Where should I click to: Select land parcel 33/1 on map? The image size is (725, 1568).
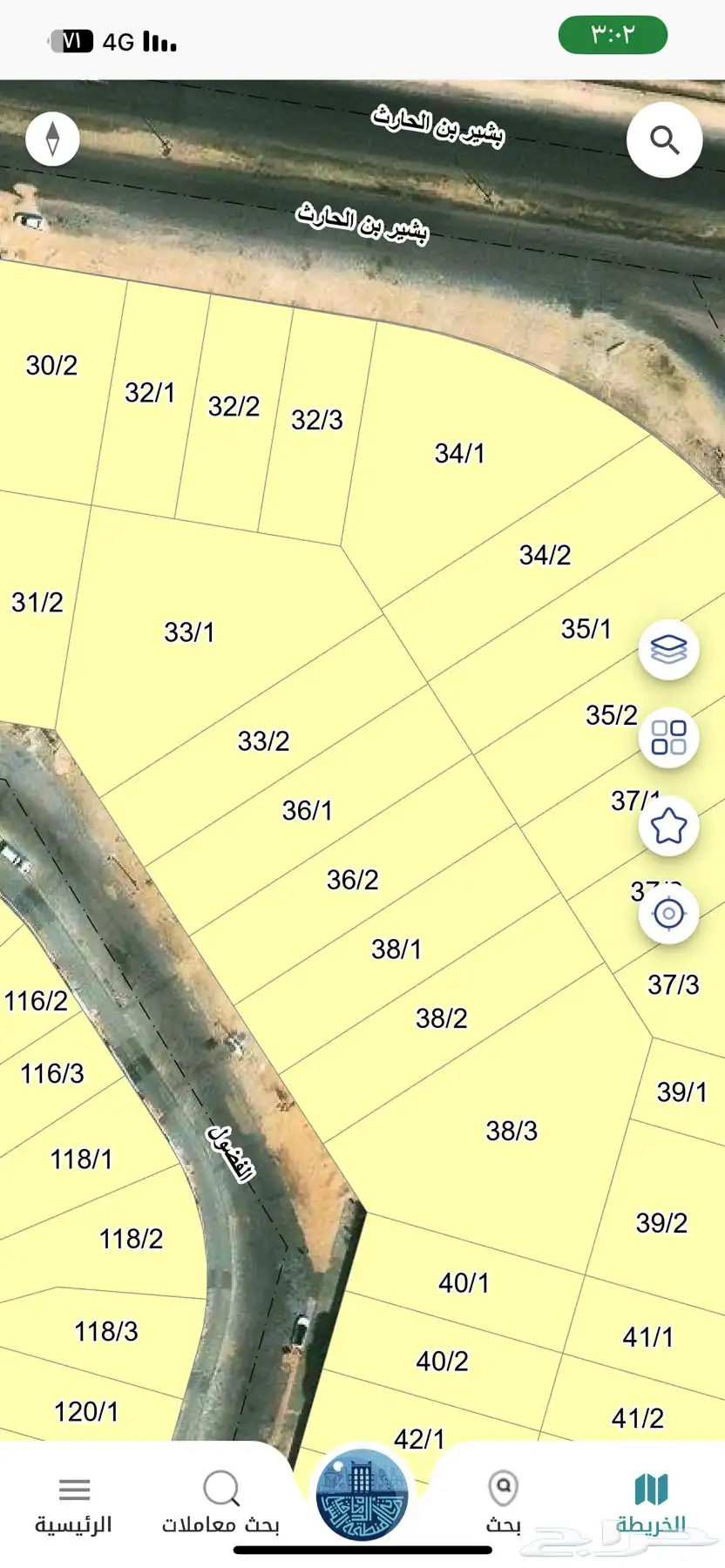pos(189,632)
